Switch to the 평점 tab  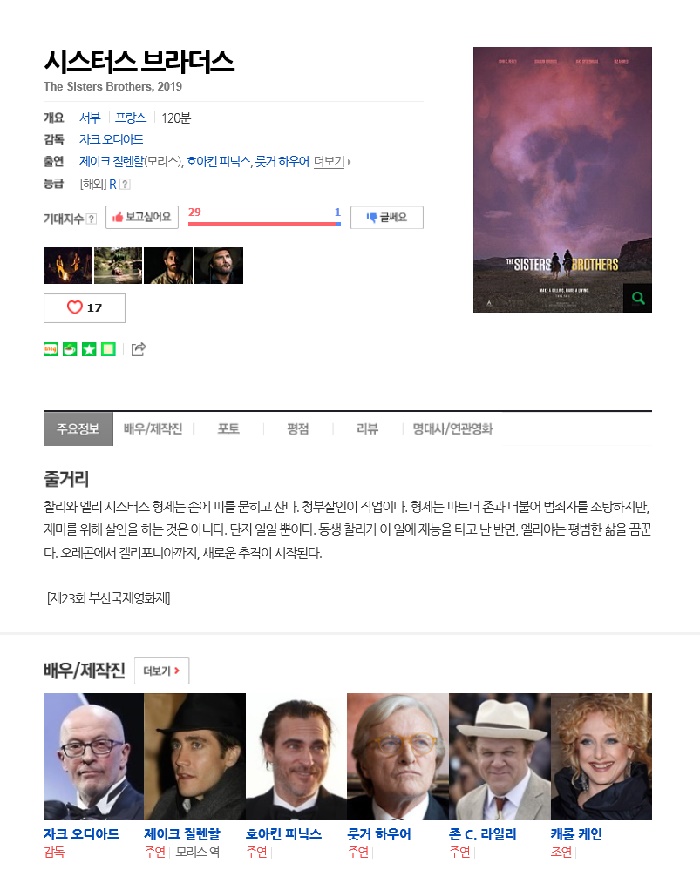[298, 429]
